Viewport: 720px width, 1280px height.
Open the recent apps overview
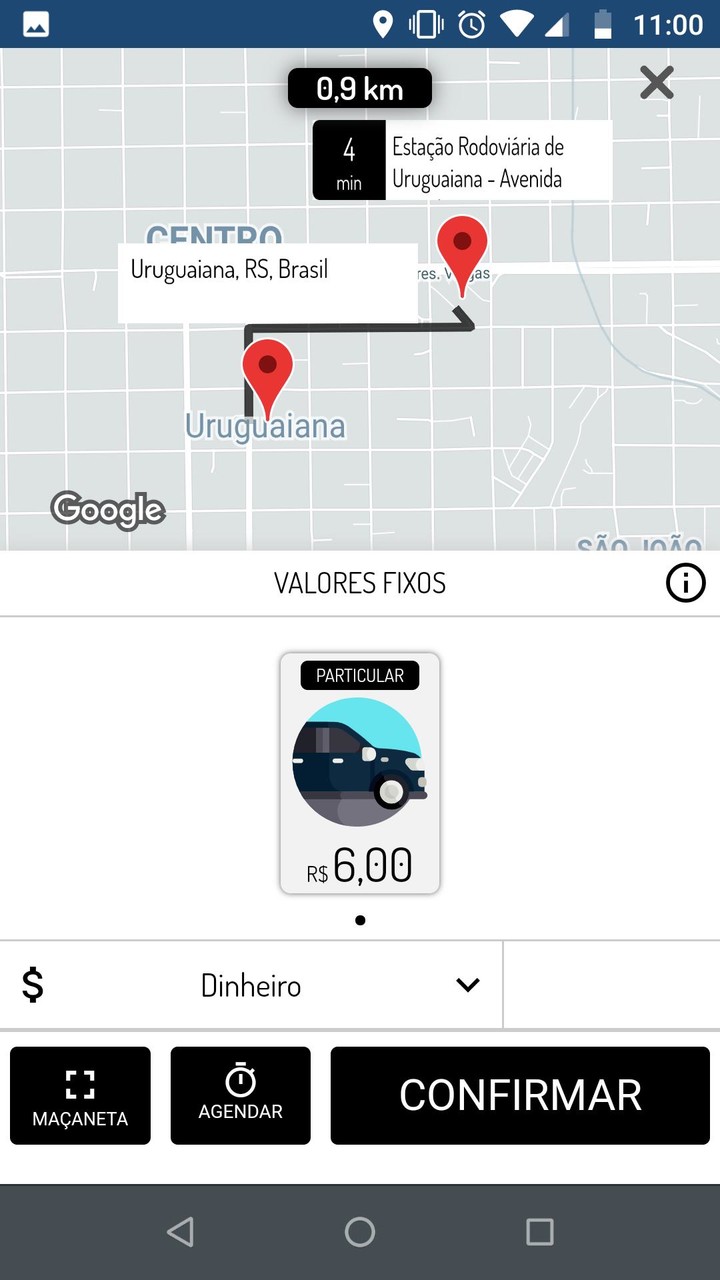click(540, 1232)
